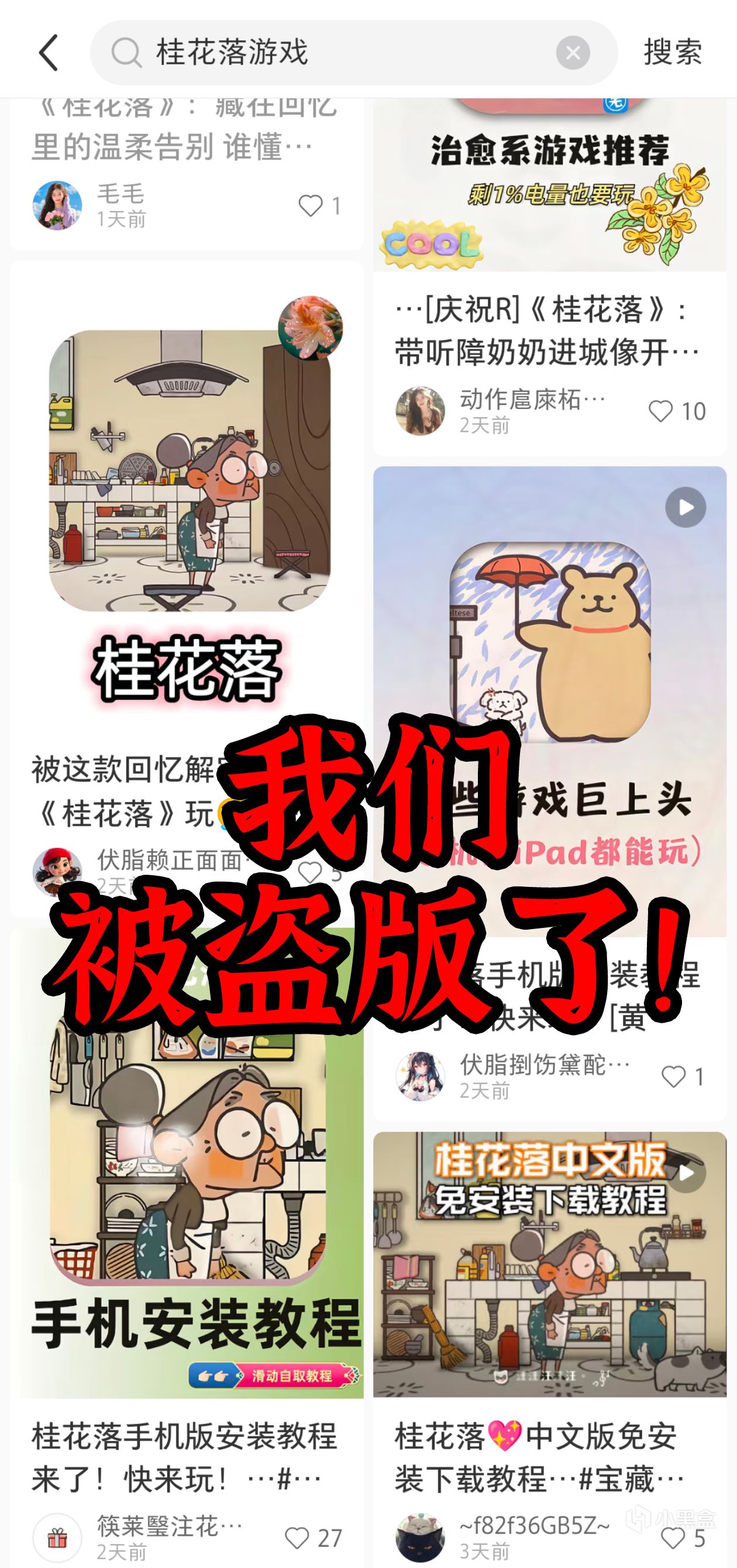The width and height of the screenshot is (737, 1568).
Task: Go back from search results
Action: click(x=49, y=52)
